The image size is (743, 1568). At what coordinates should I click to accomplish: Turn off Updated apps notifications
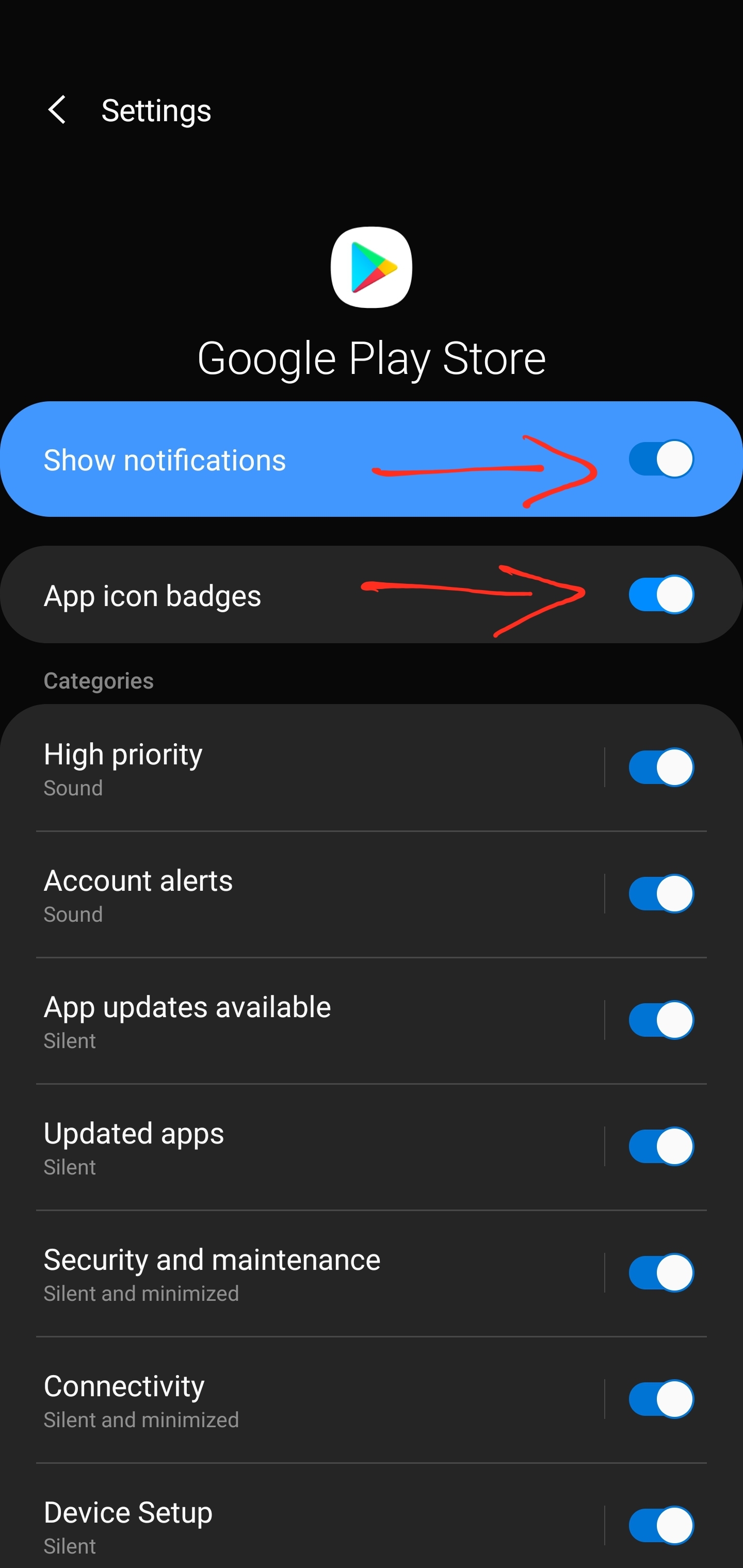point(661,1147)
